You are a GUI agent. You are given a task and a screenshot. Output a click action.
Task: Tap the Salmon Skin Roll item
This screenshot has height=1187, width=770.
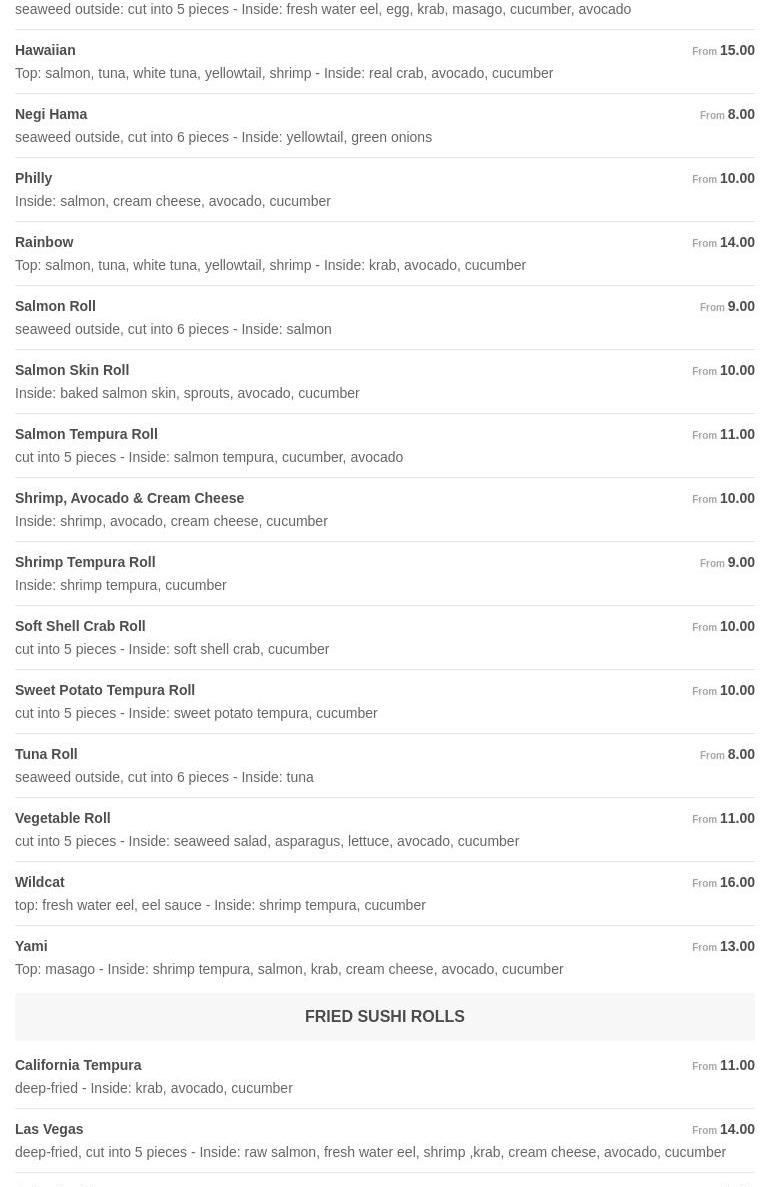click(72, 370)
